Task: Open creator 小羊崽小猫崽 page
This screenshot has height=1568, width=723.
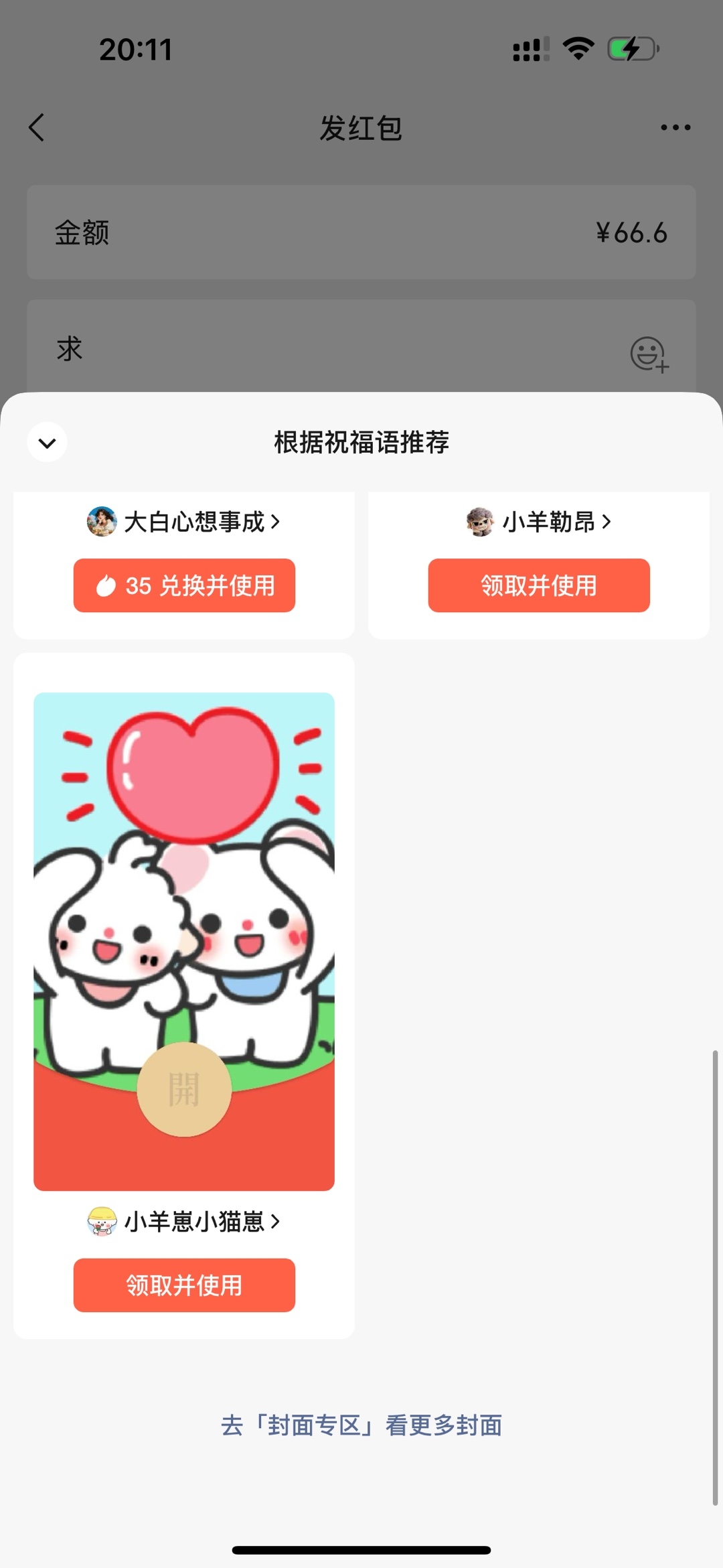Action: (184, 1222)
